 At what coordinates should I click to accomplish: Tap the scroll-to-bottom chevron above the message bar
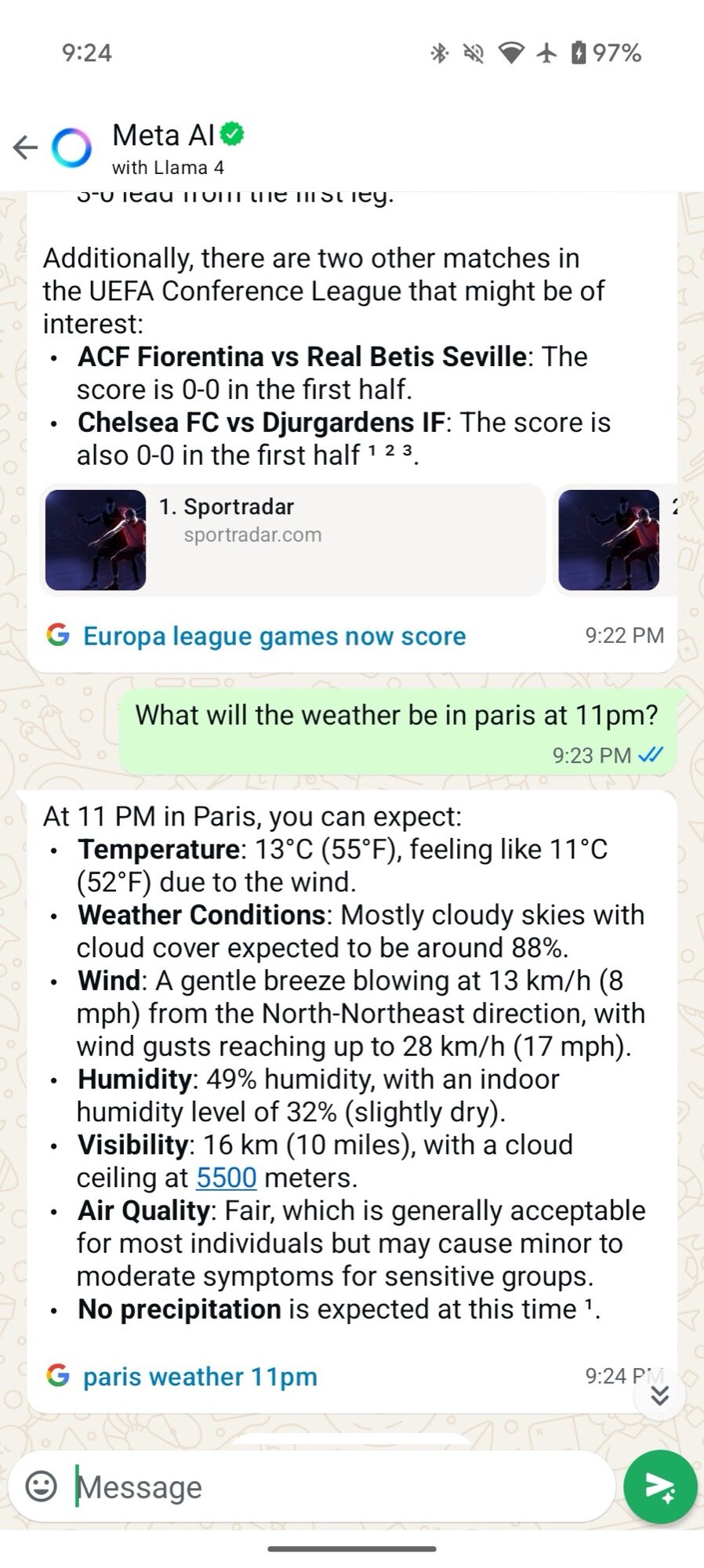point(660,1395)
